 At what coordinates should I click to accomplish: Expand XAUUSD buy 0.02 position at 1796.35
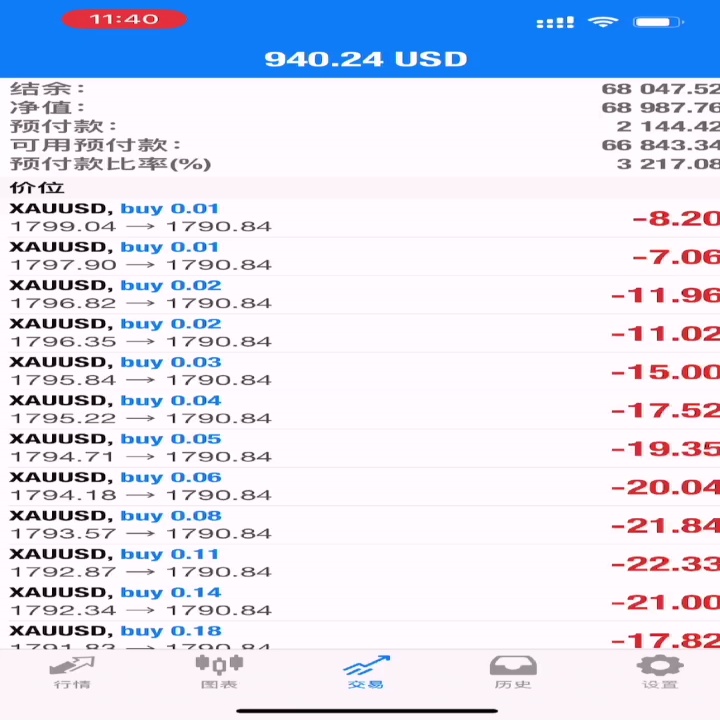[360, 333]
